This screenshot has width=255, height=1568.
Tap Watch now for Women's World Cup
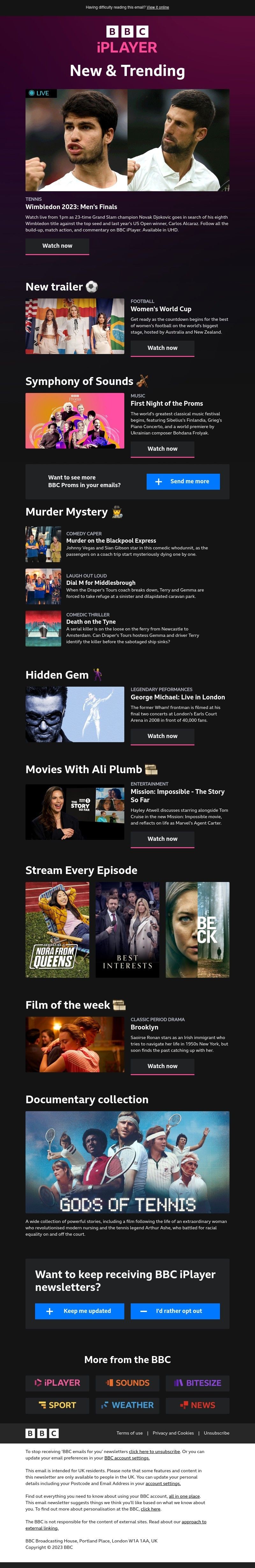coord(162,348)
